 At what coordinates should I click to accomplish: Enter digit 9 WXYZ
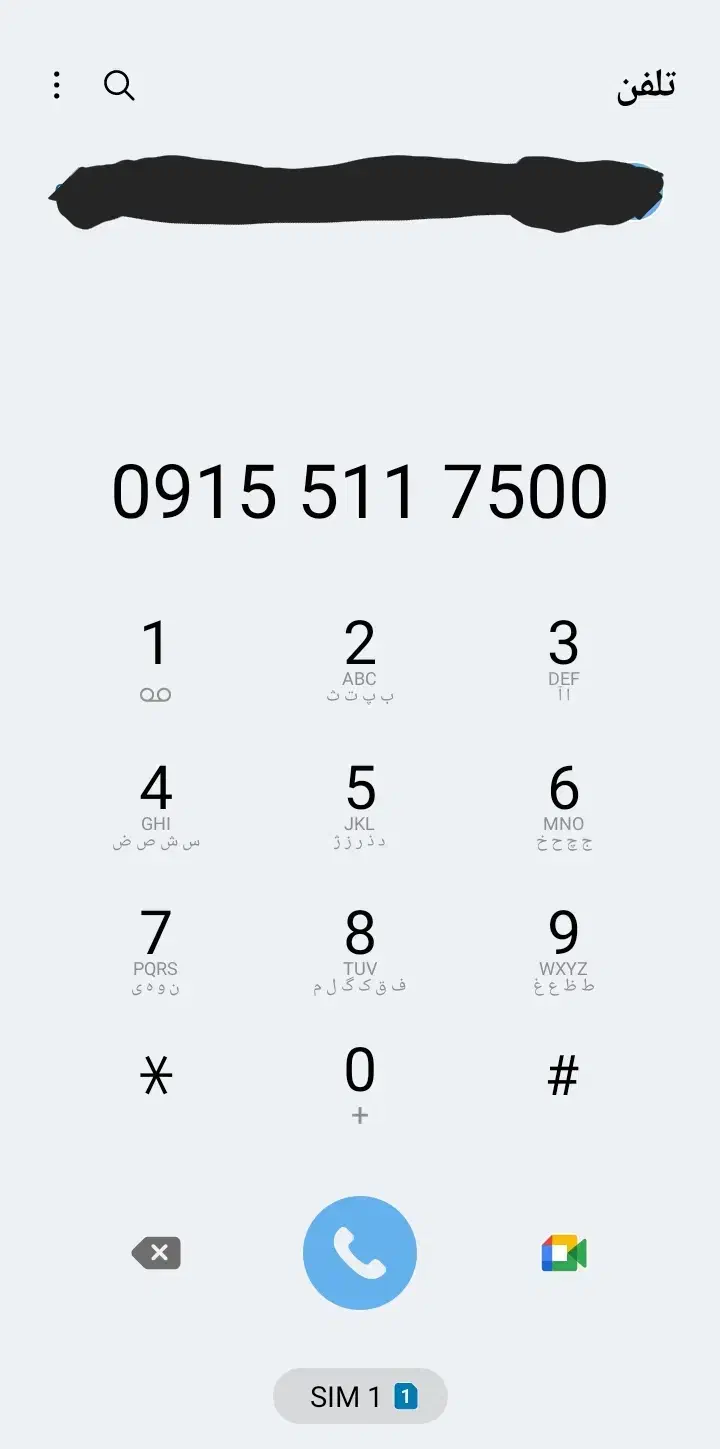point(564,947)
